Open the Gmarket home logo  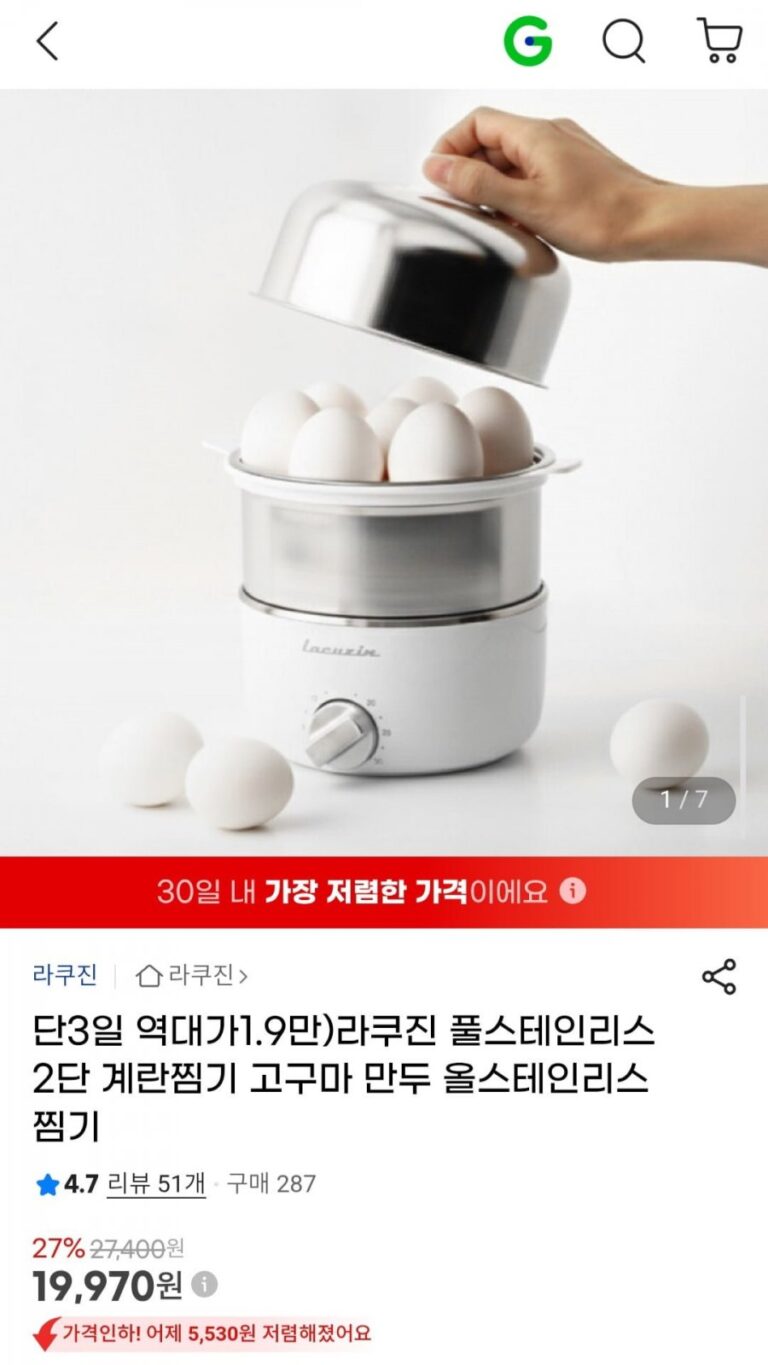click(527, 41)
